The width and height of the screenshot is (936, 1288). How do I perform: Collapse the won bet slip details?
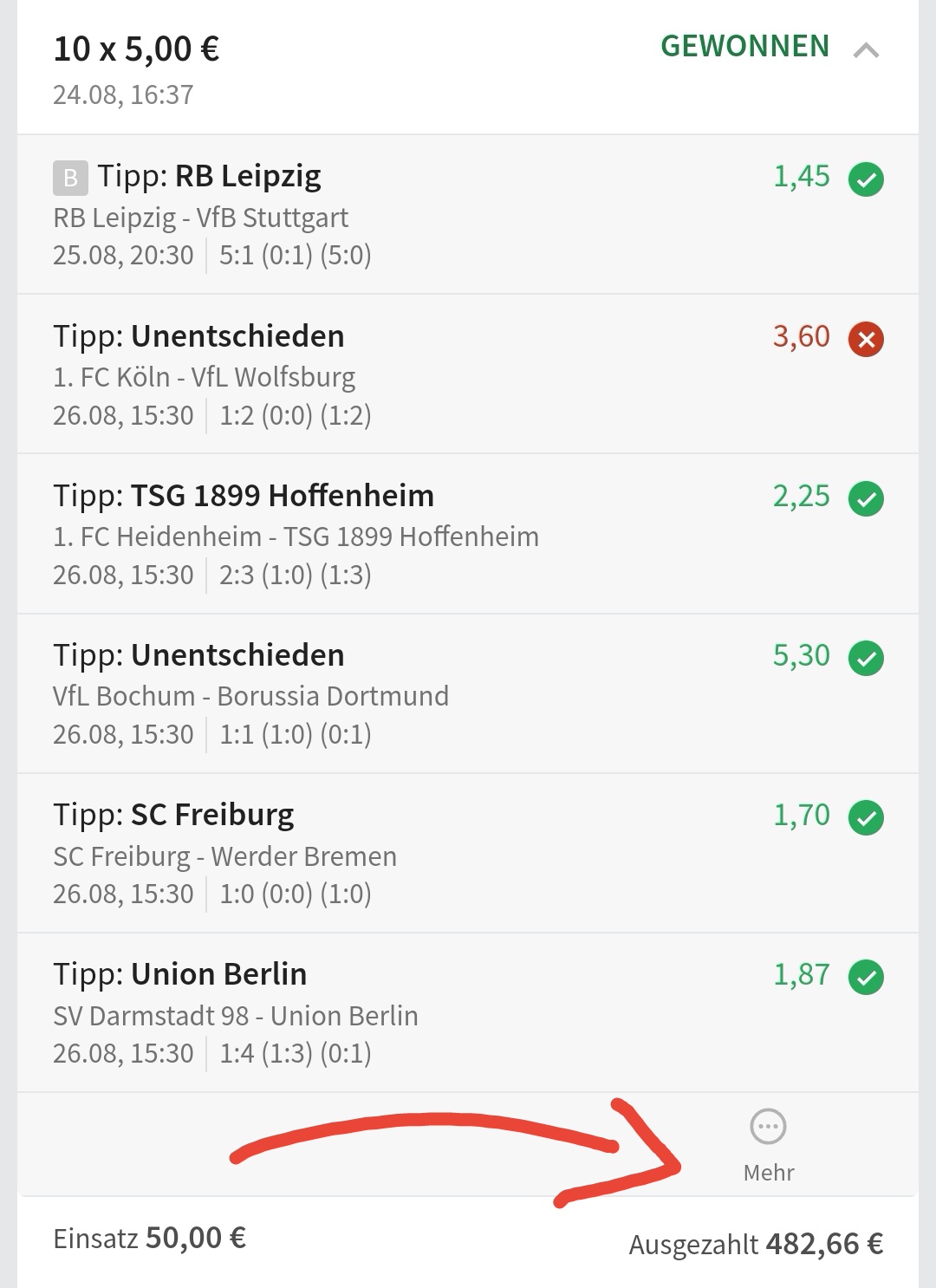click(866, 50)
